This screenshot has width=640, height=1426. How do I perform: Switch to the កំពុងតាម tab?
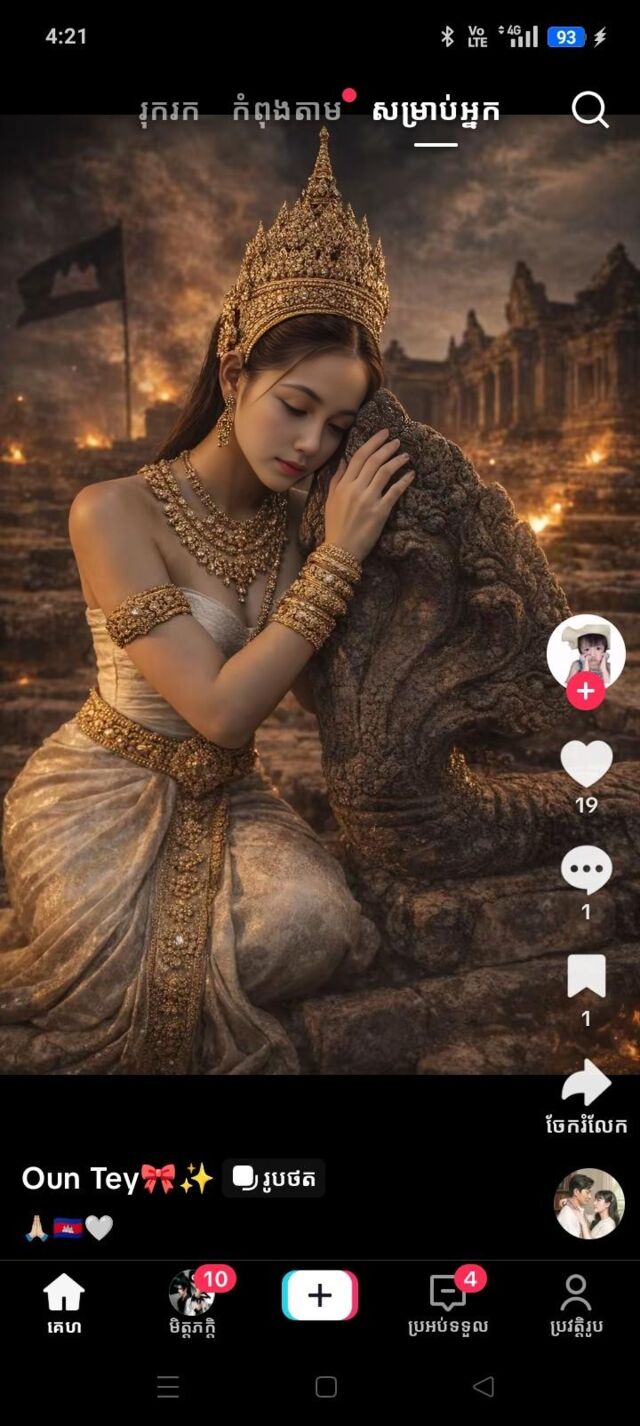pyautogui.click(x=286, y=110)
